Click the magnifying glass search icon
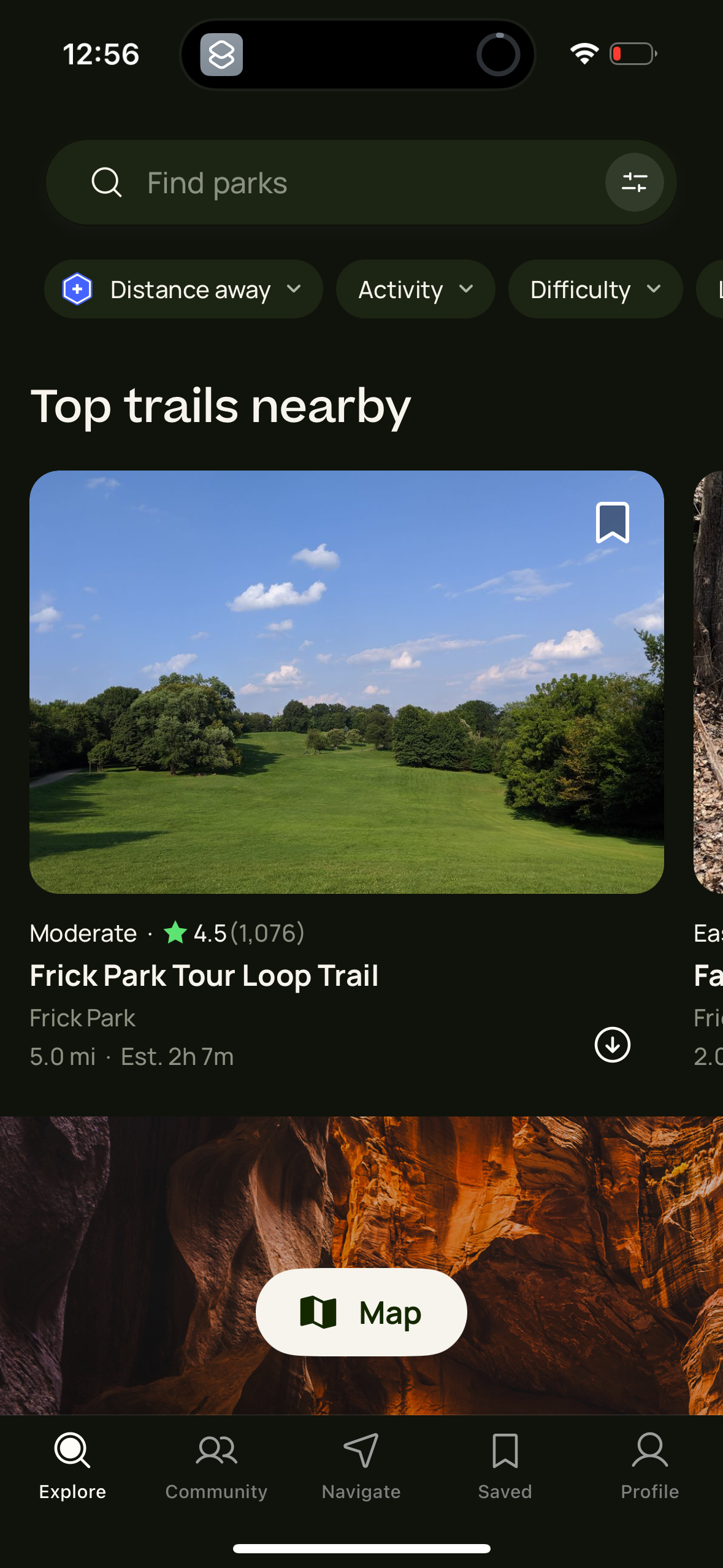 click(107, 182)
